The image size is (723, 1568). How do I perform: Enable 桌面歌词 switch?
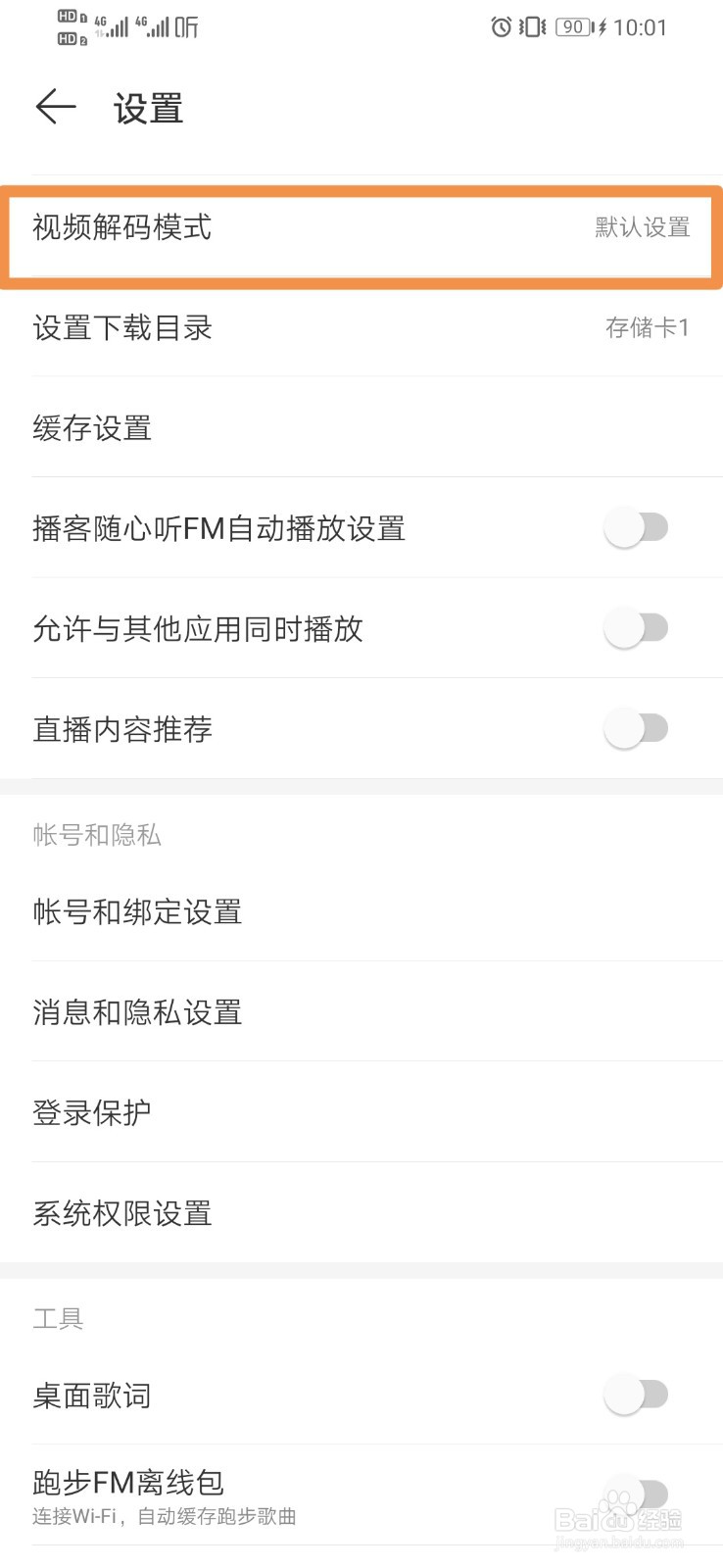[636, 1395]
